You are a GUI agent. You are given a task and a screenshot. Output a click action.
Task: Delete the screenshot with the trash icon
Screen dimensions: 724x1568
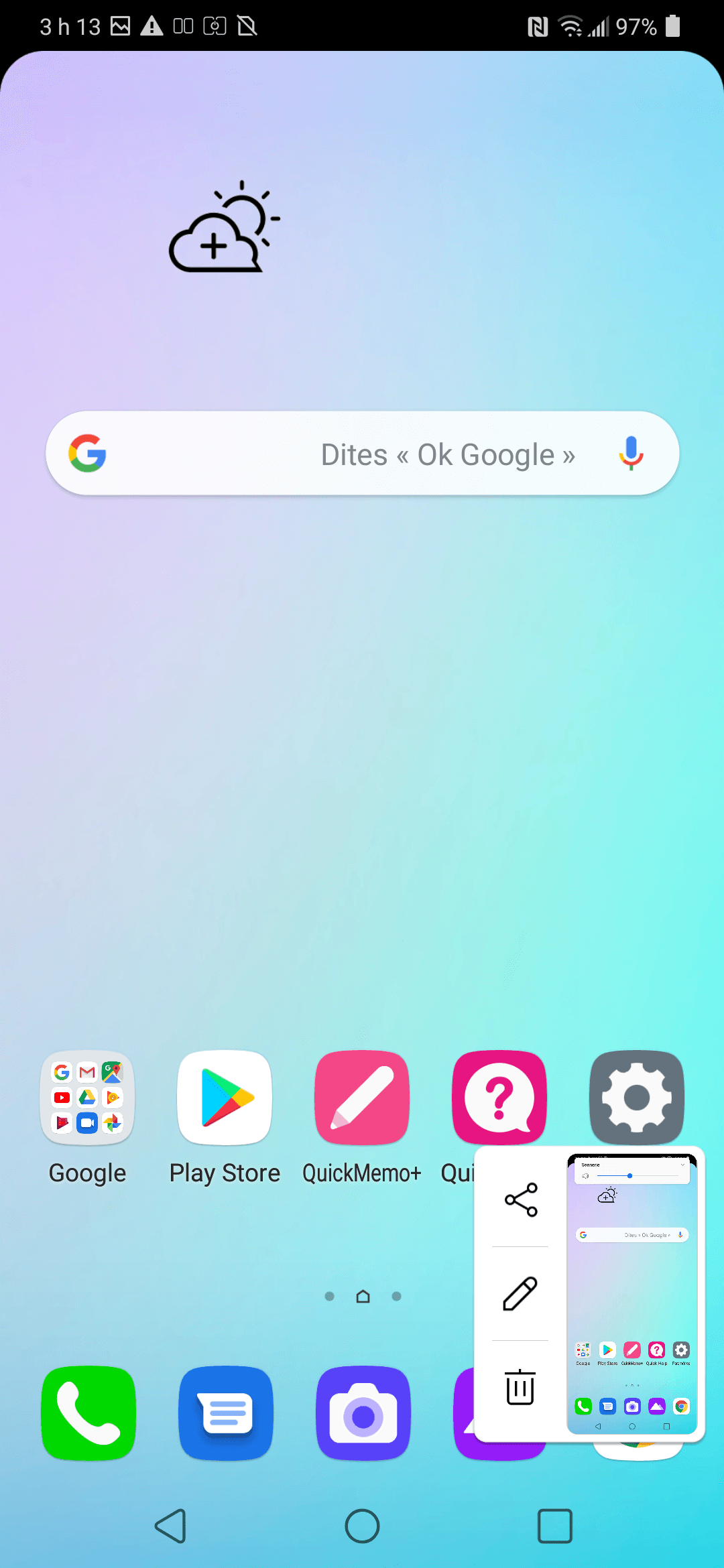pos(521,1387)
